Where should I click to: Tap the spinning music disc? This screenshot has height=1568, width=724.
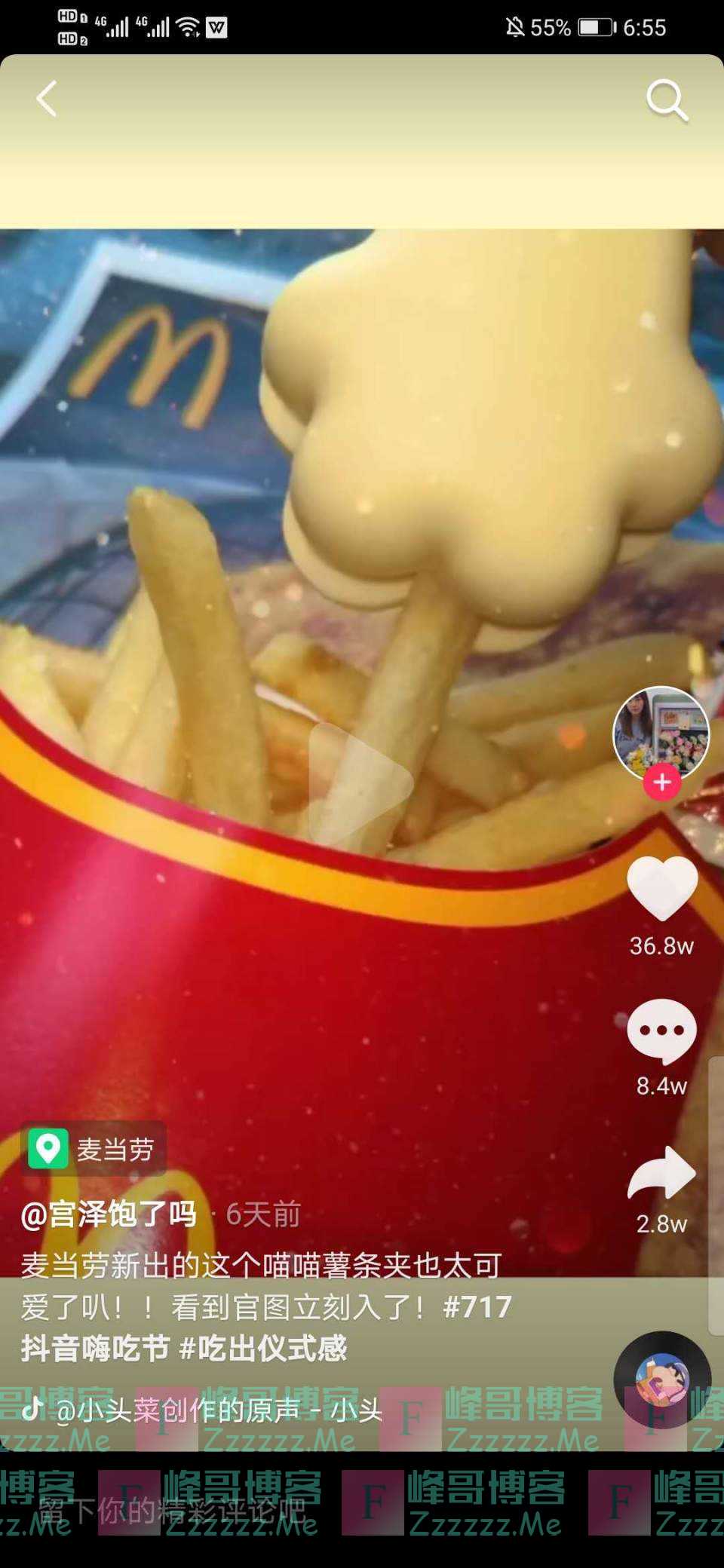coord(662,1380)
